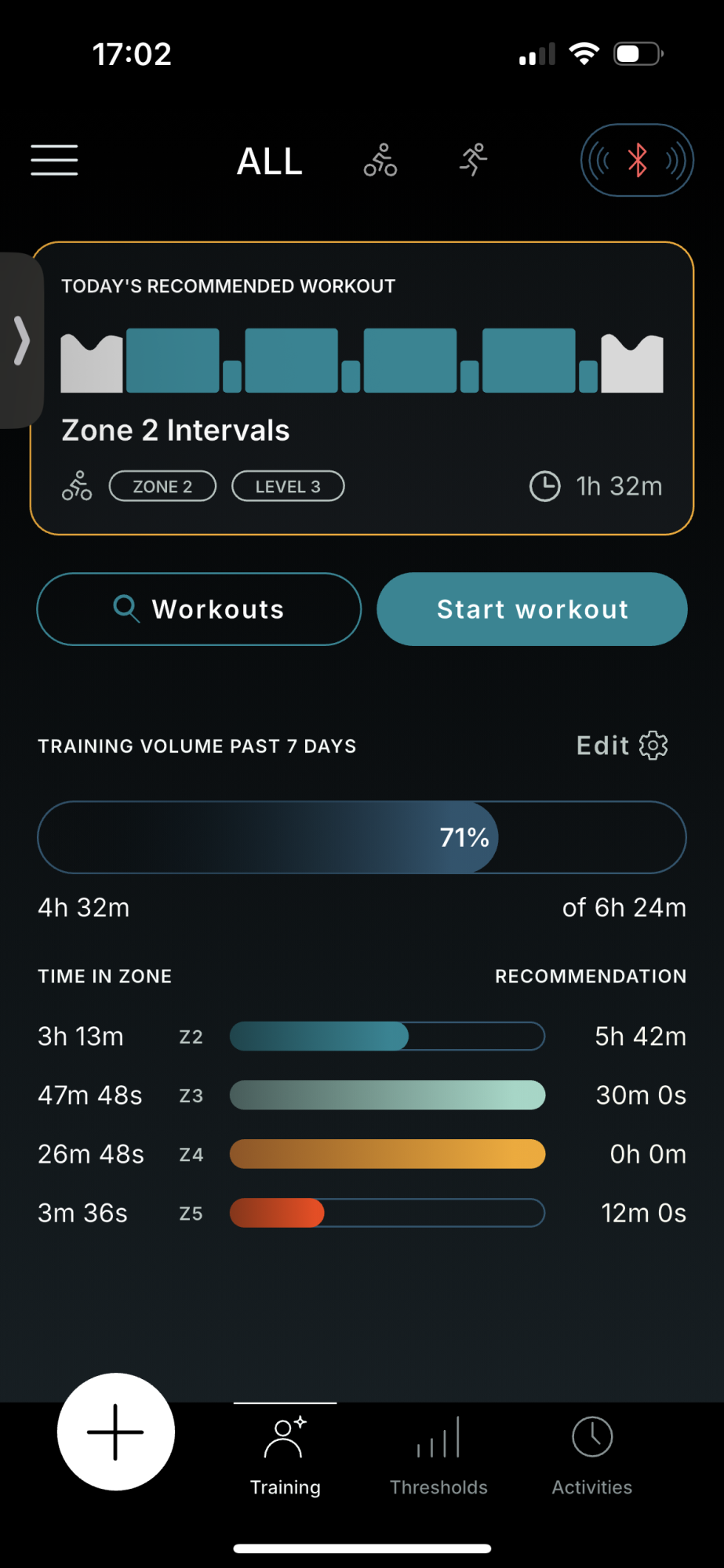The image size is (724, 1568).
Task: Filter by cycling workouts
Action: 380,160
